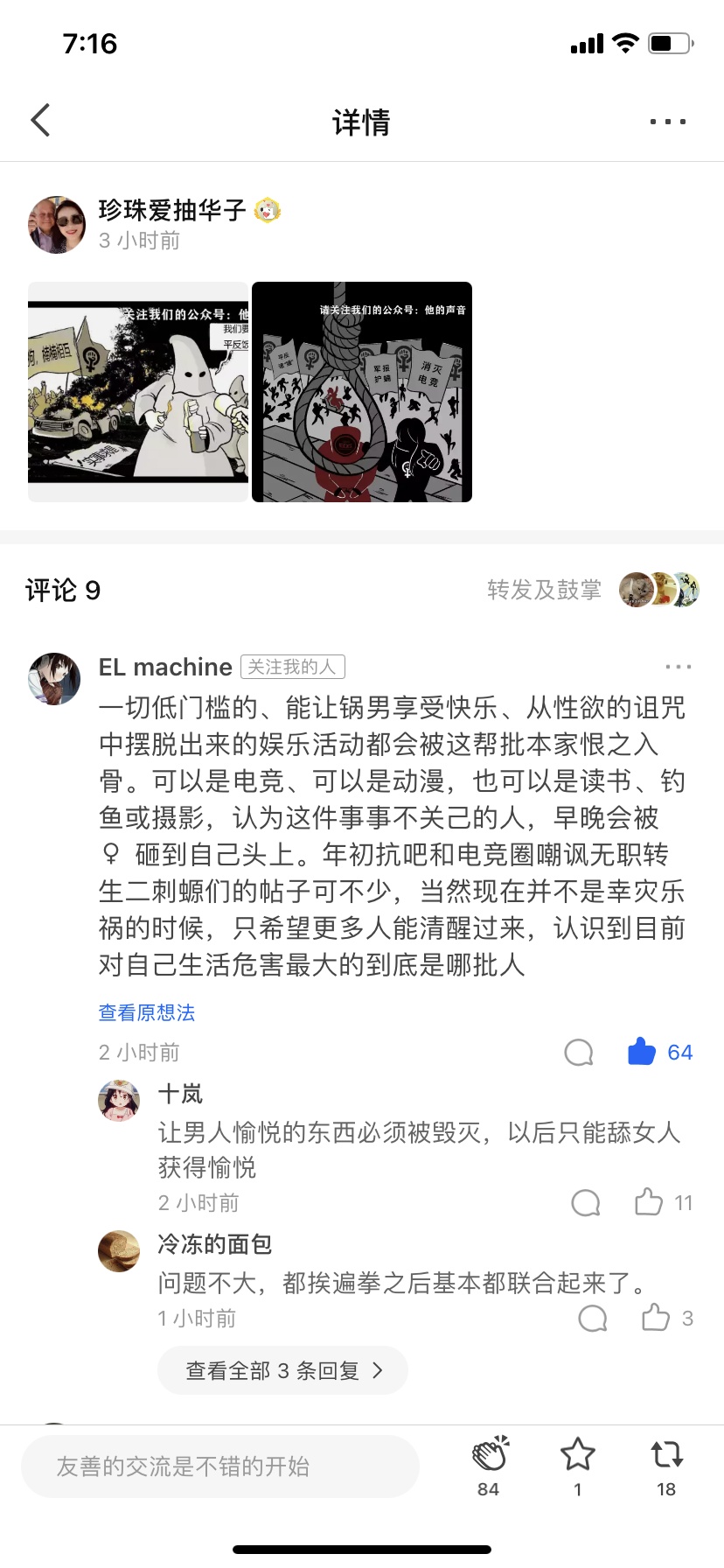The image size is (724, 1568).
Task: View the first post image with white hood
Action: (138, 392)
